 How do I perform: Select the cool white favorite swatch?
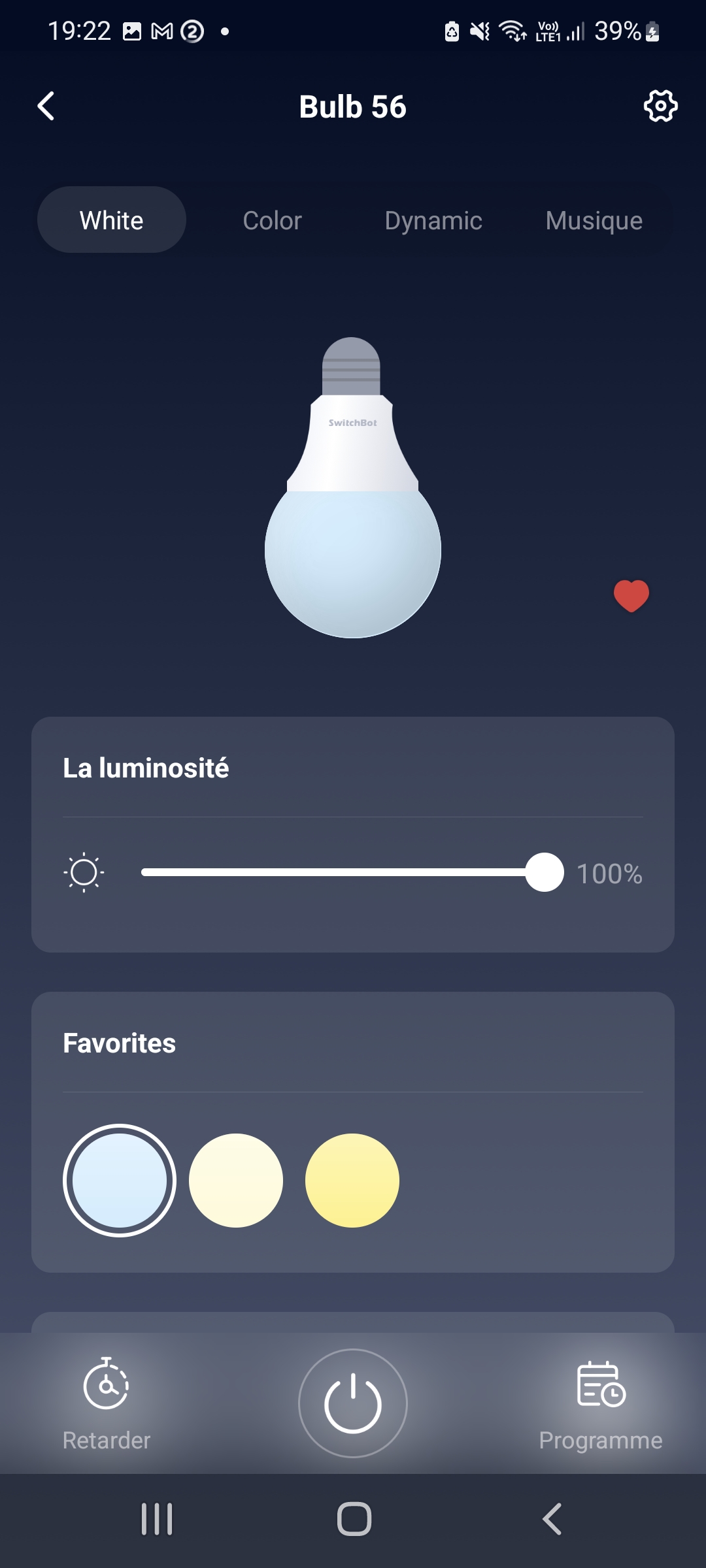click(x=120, y=1181)
